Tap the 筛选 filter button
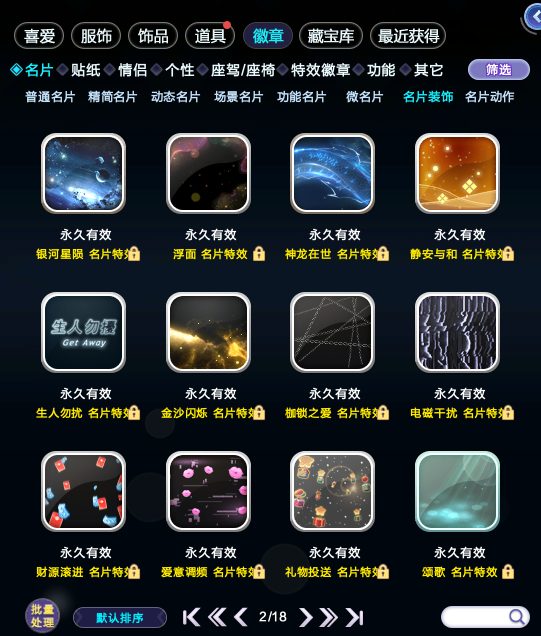The height and width of the screenshot is (636, 541). click(499, 70)
